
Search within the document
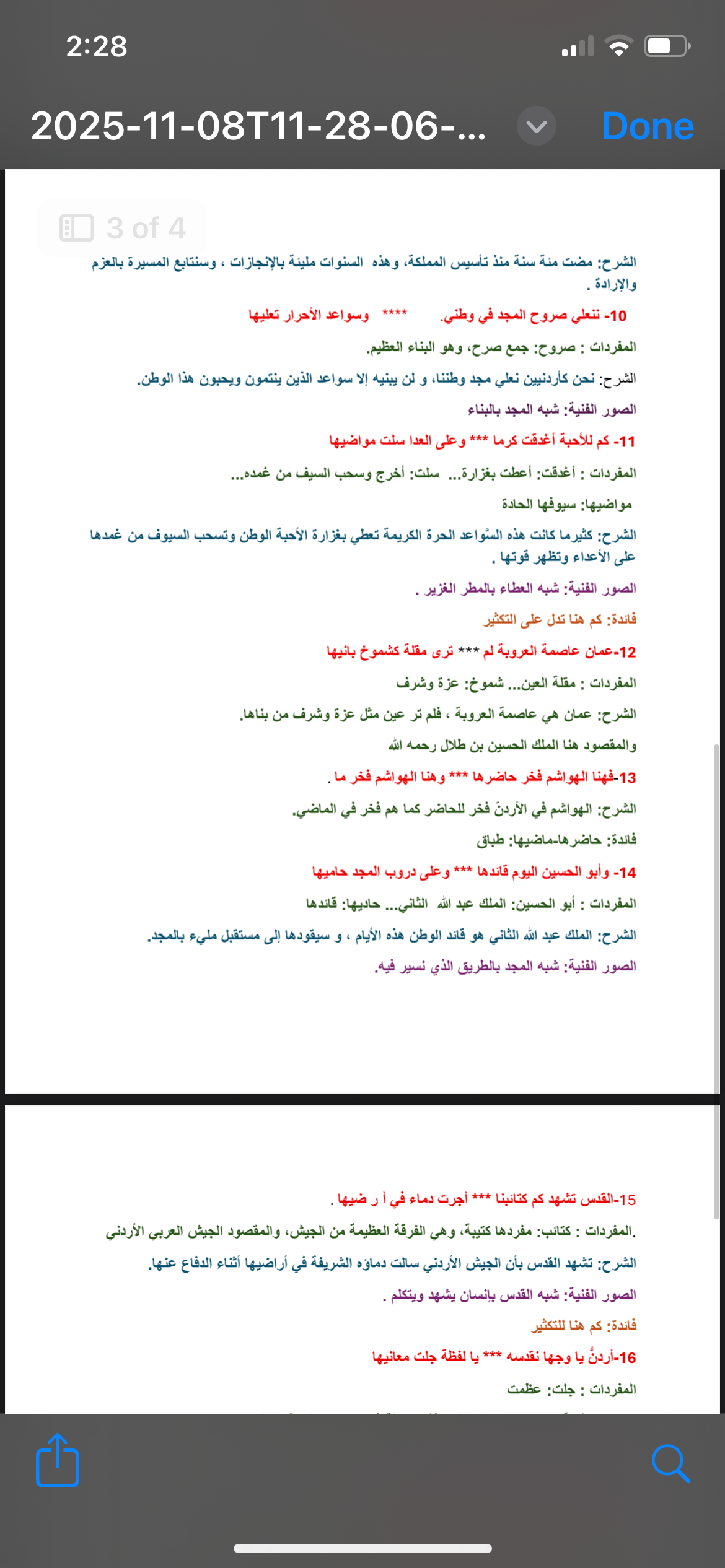(x=670, y=1464)
